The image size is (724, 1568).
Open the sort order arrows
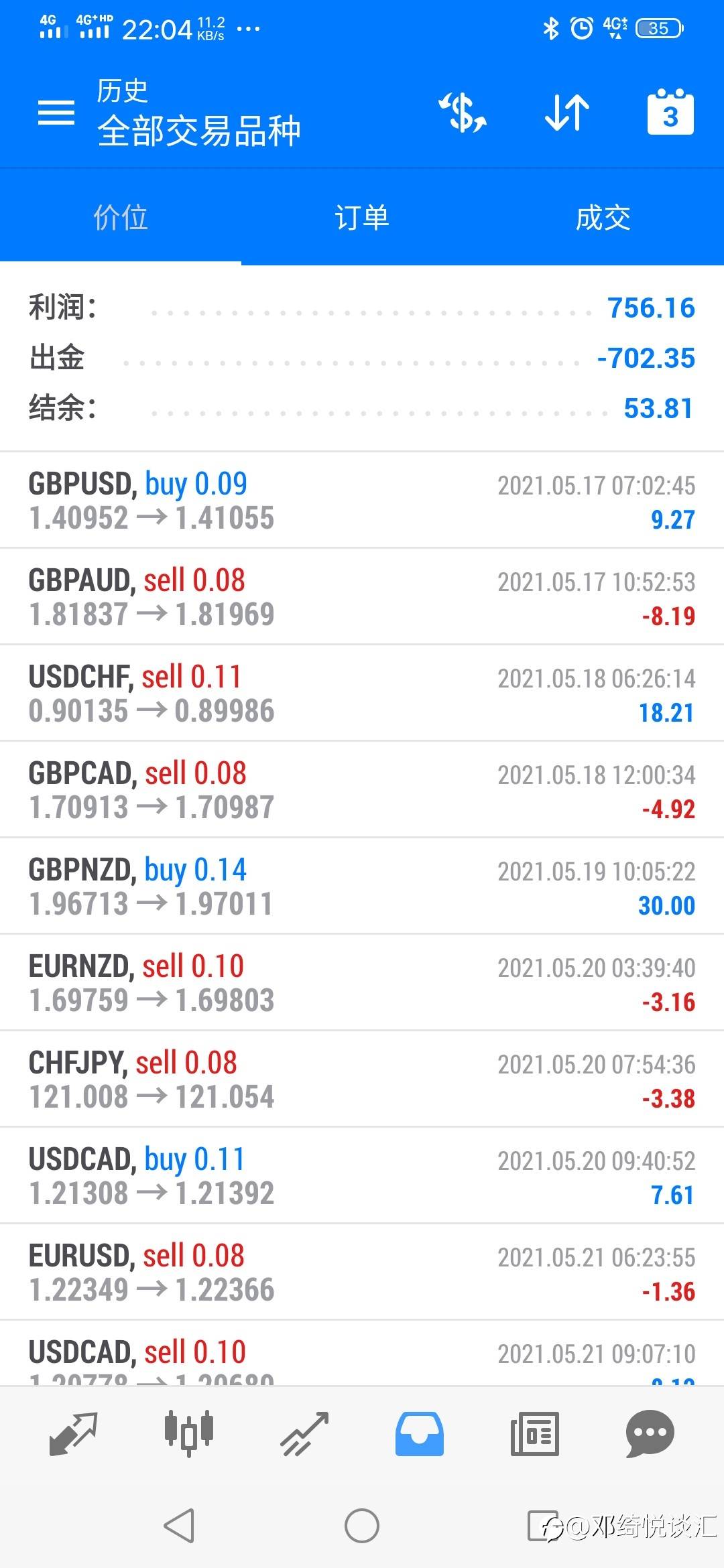[x=567, y=113]
